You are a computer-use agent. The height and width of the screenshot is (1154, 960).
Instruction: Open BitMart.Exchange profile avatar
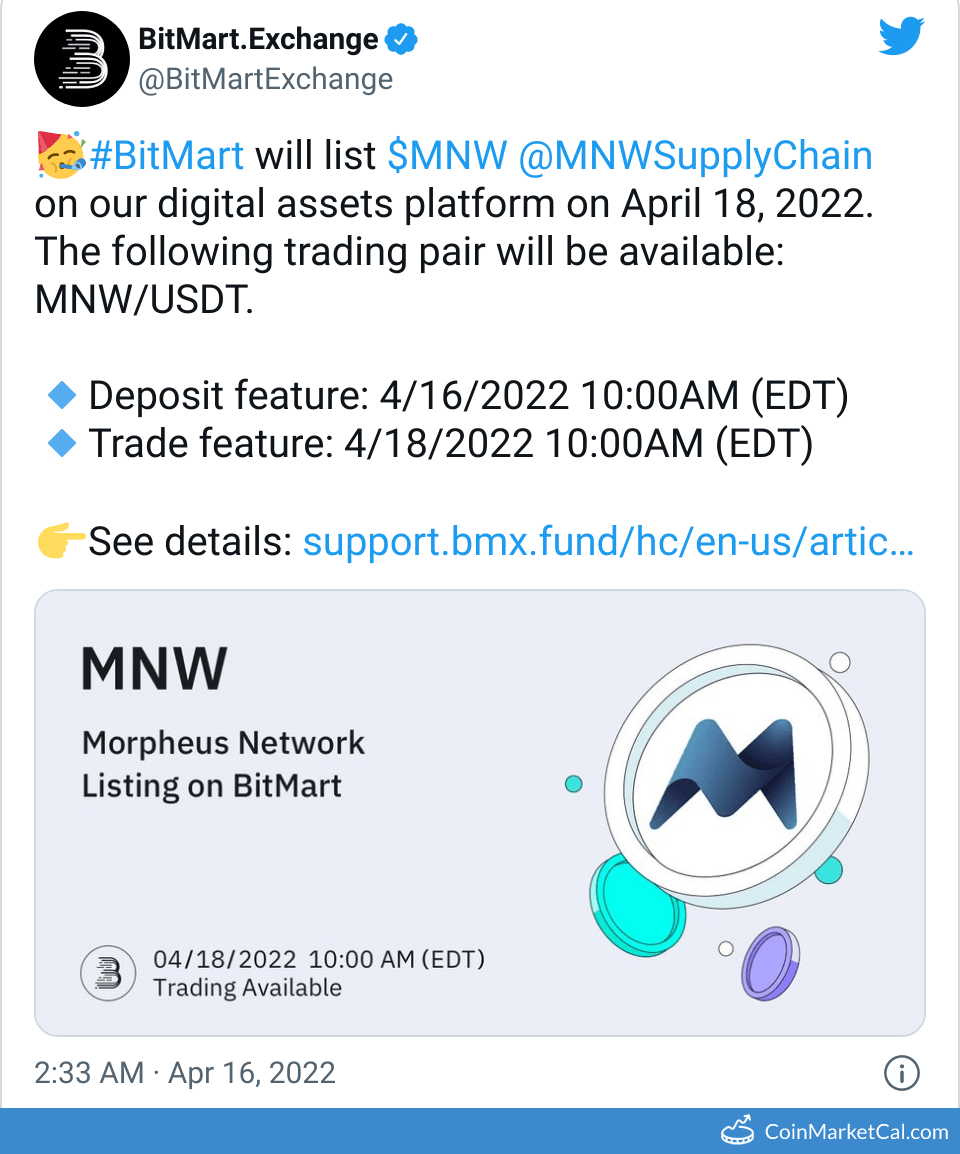(x=82, y=58)
